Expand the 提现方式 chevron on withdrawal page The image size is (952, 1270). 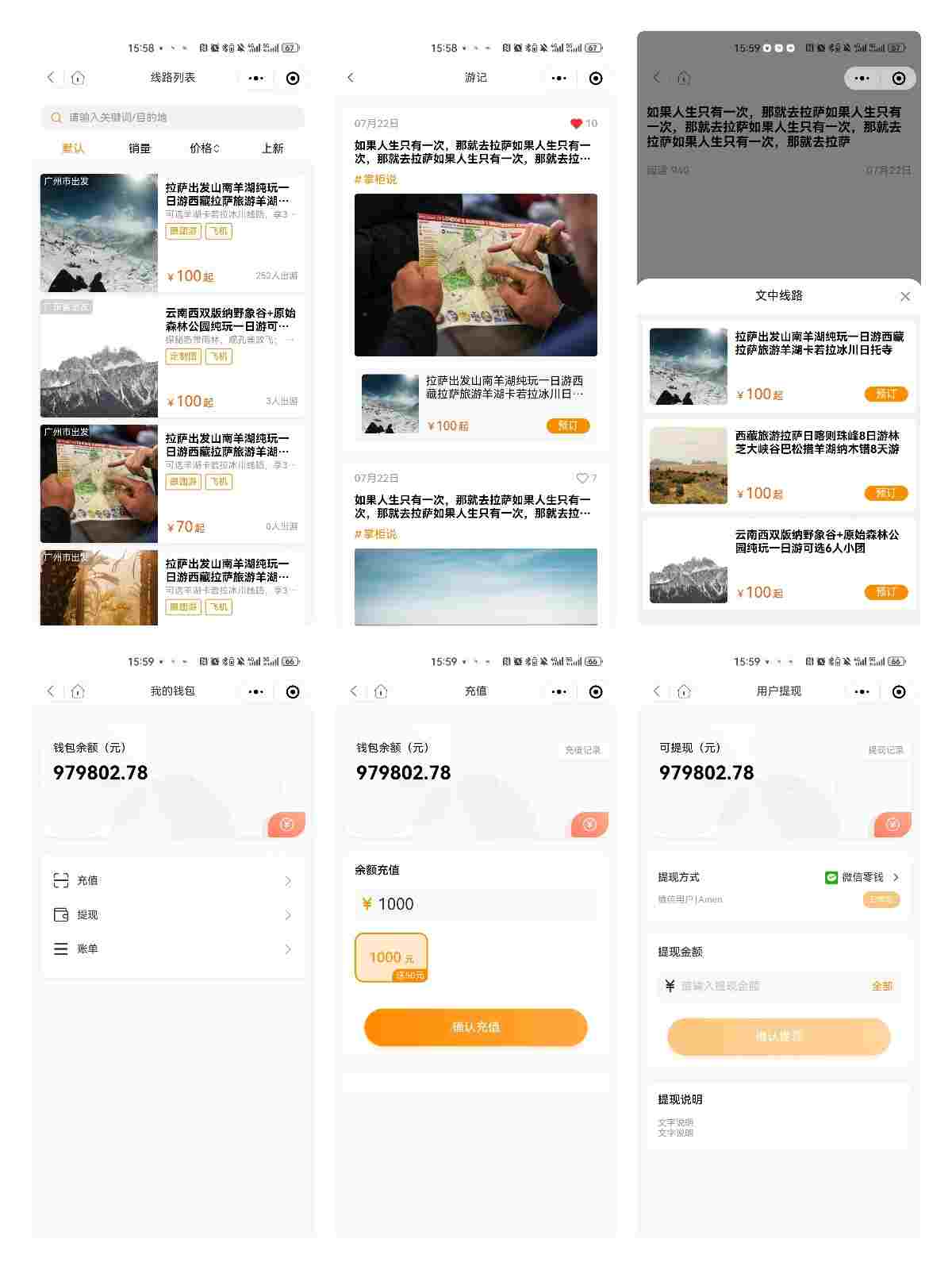click(897, 877)
